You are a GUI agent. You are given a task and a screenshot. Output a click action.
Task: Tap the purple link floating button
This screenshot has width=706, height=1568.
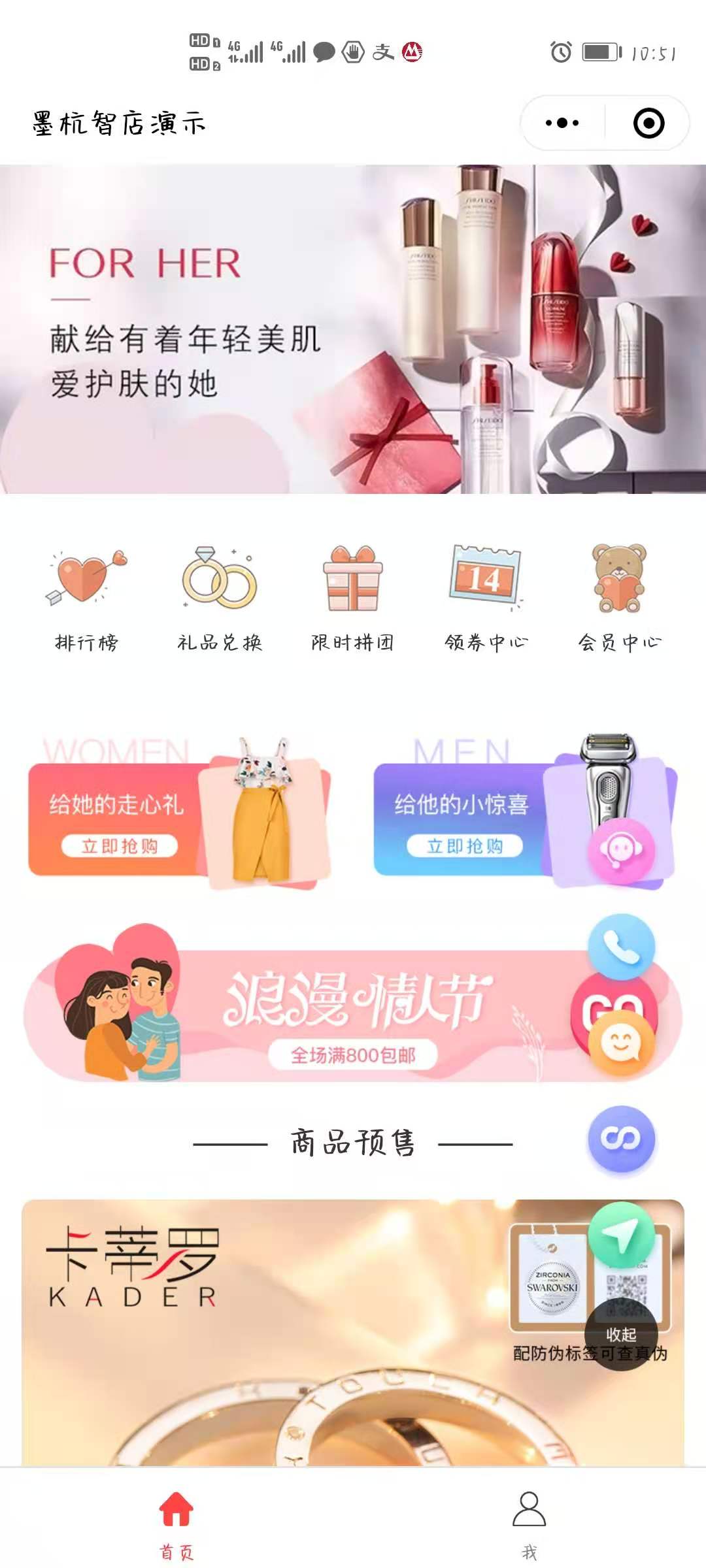coord(621,1139)
